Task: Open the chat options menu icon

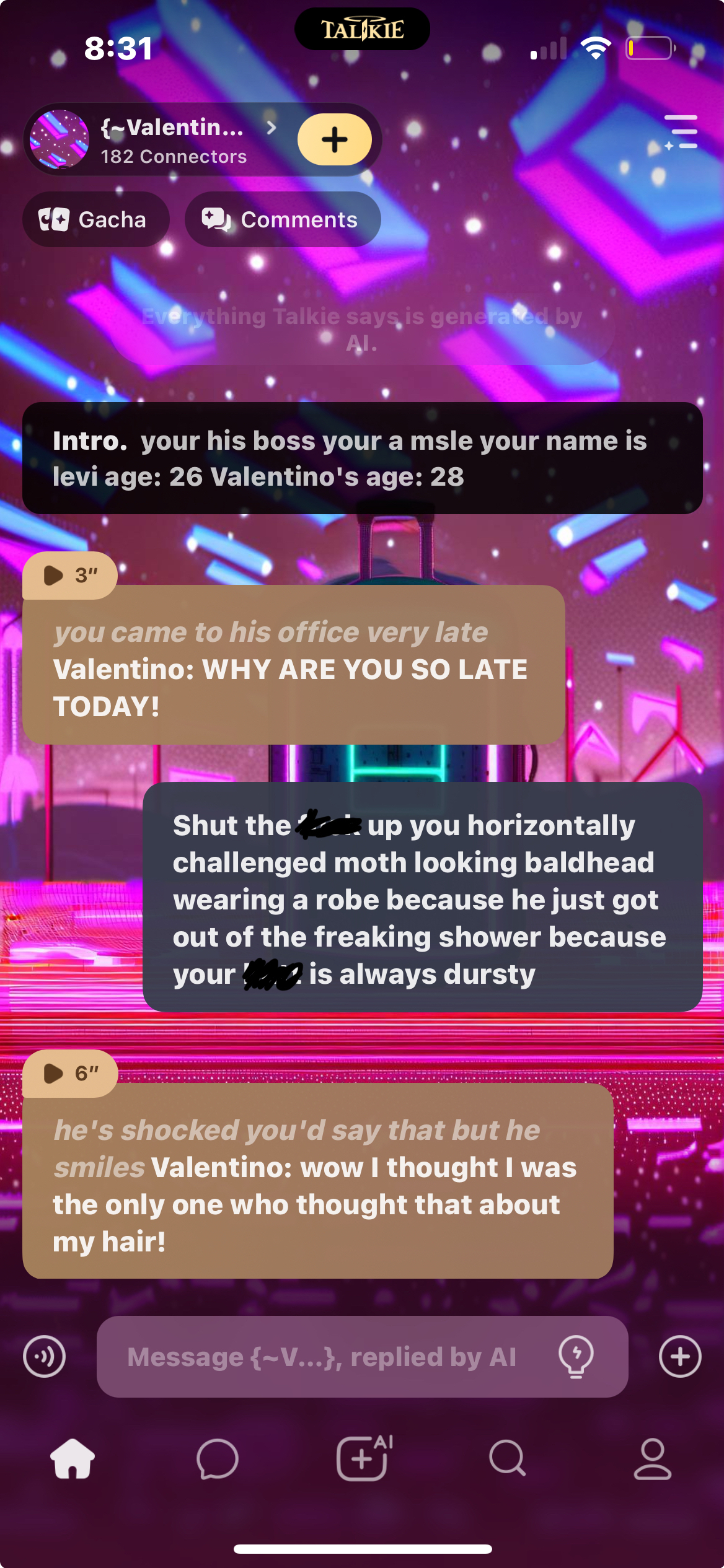Action: pyautogui.click(x=681, y=132)
